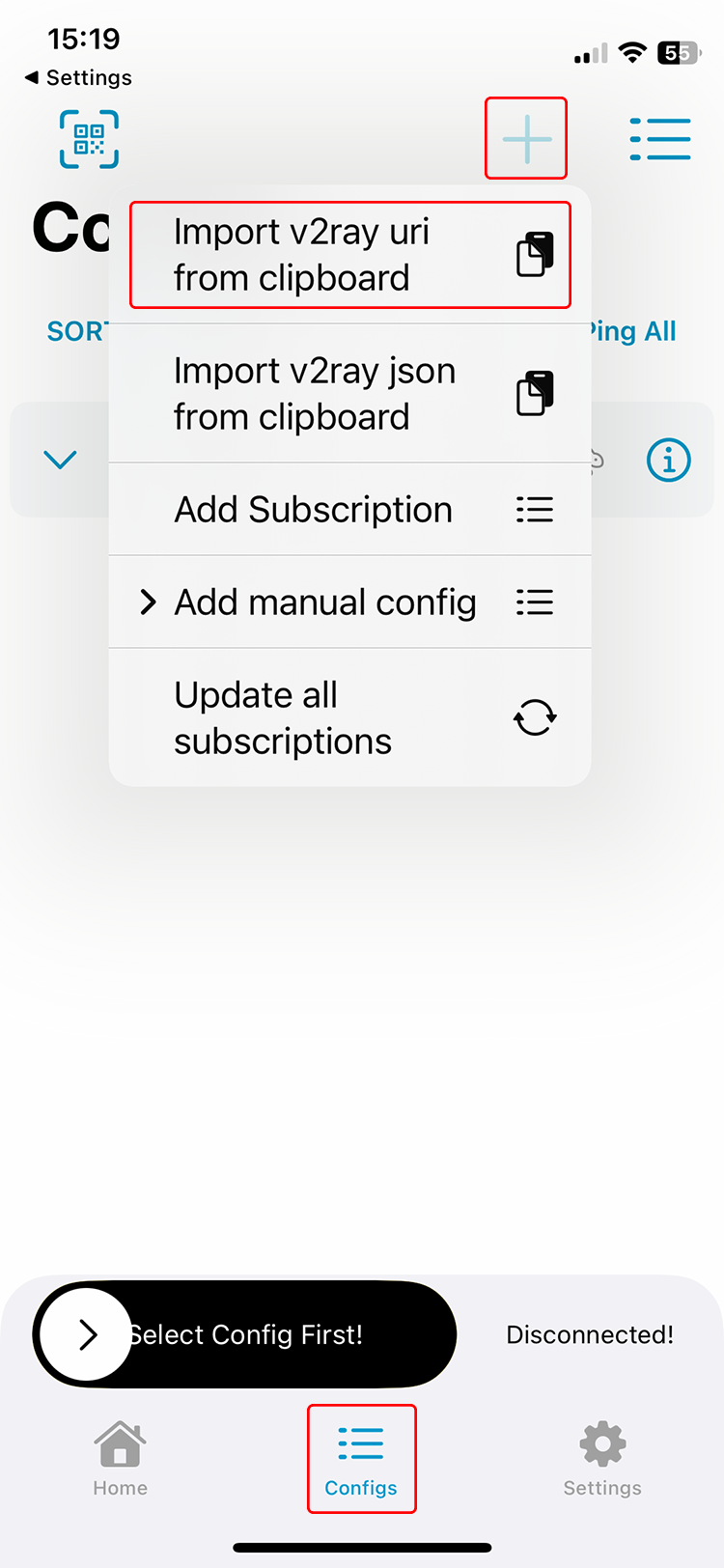
Task: Choose Add Subscription
Action: [349, 510]
